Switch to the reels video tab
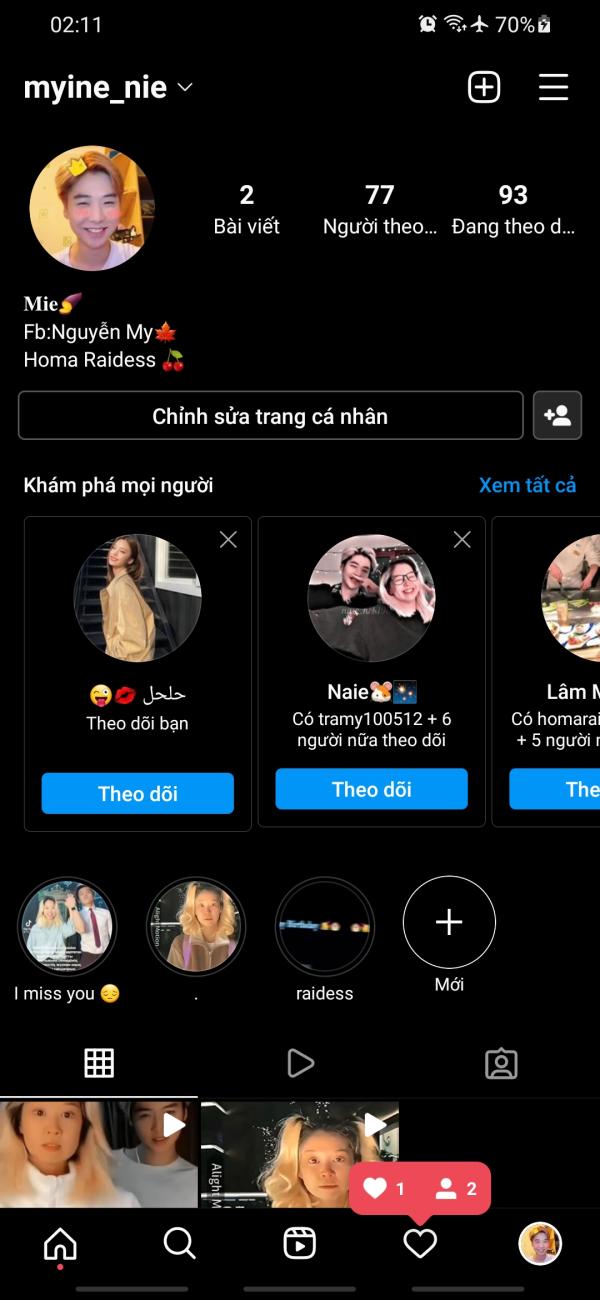The height and width of the screenshot is (1300, 600). 300,1062
